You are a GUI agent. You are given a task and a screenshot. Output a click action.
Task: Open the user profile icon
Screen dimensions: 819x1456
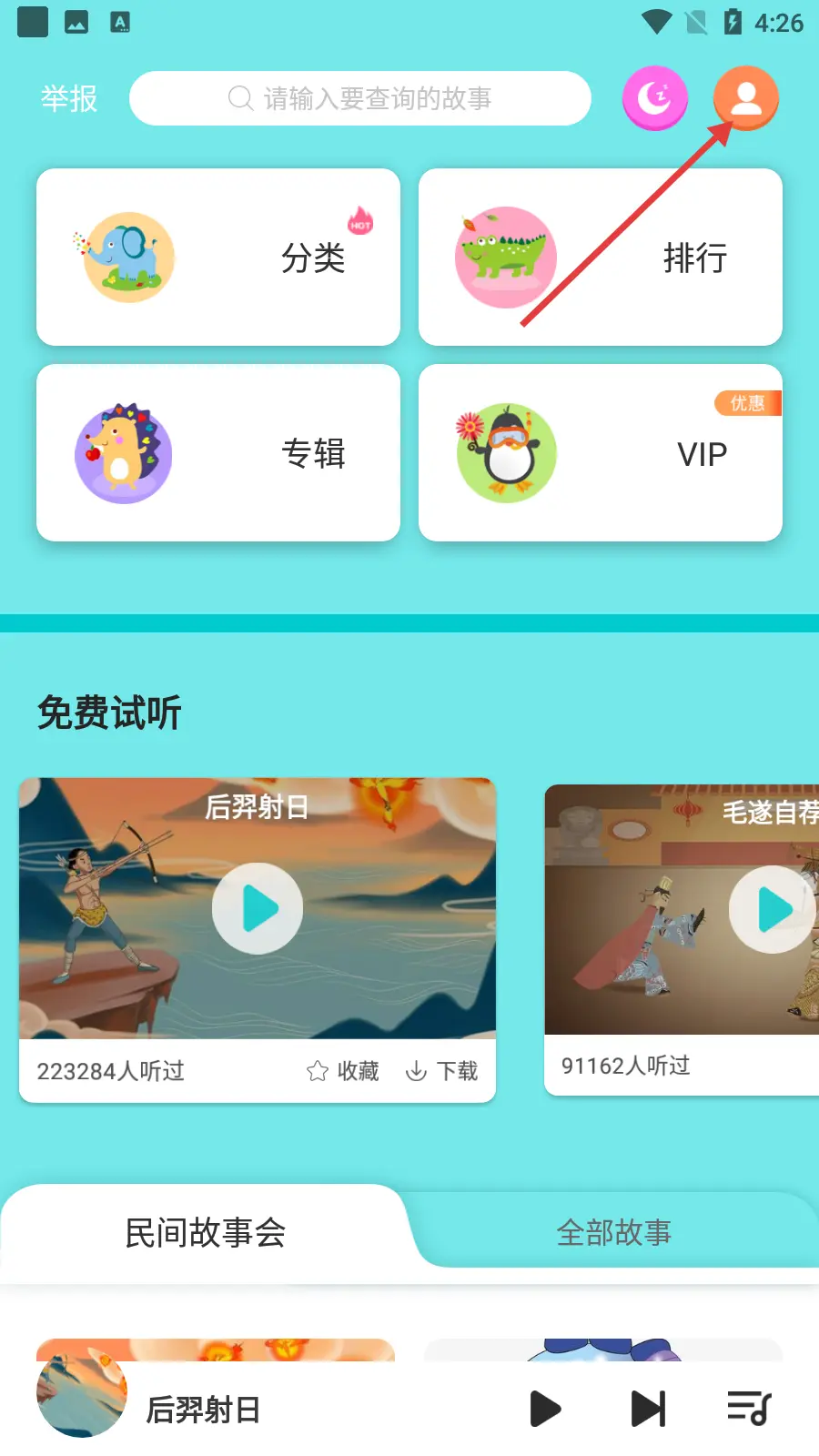pyautogui.click(x=745, y=98)
